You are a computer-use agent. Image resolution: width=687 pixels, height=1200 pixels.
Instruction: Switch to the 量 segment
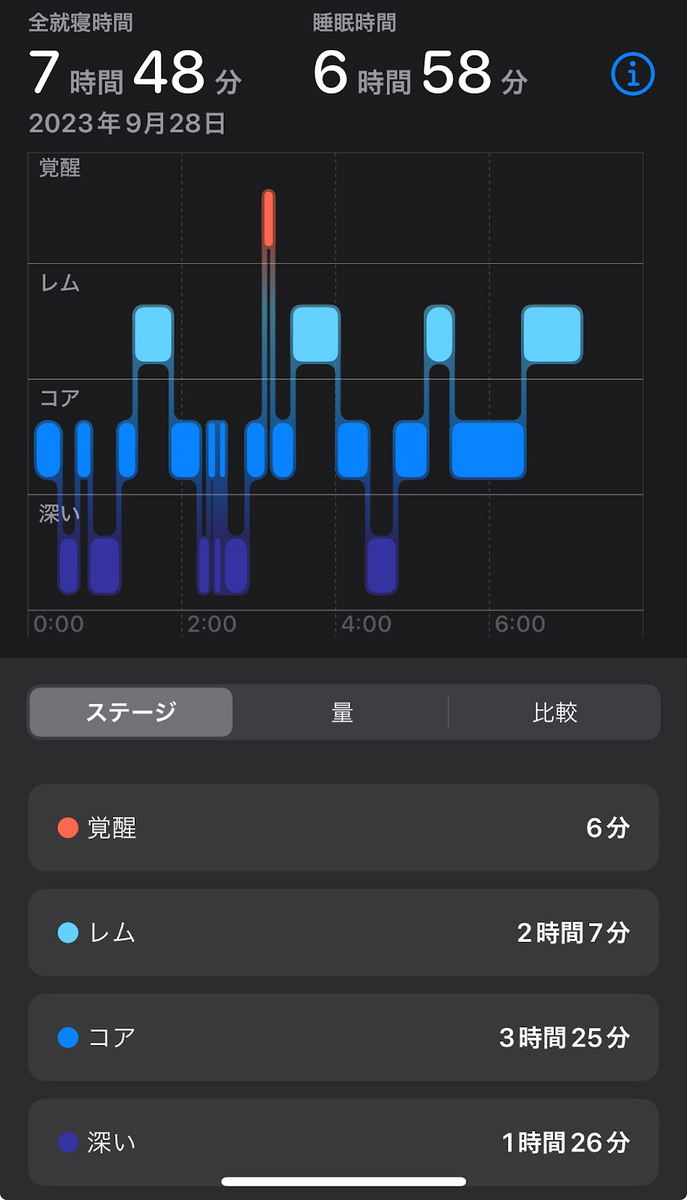342,712
